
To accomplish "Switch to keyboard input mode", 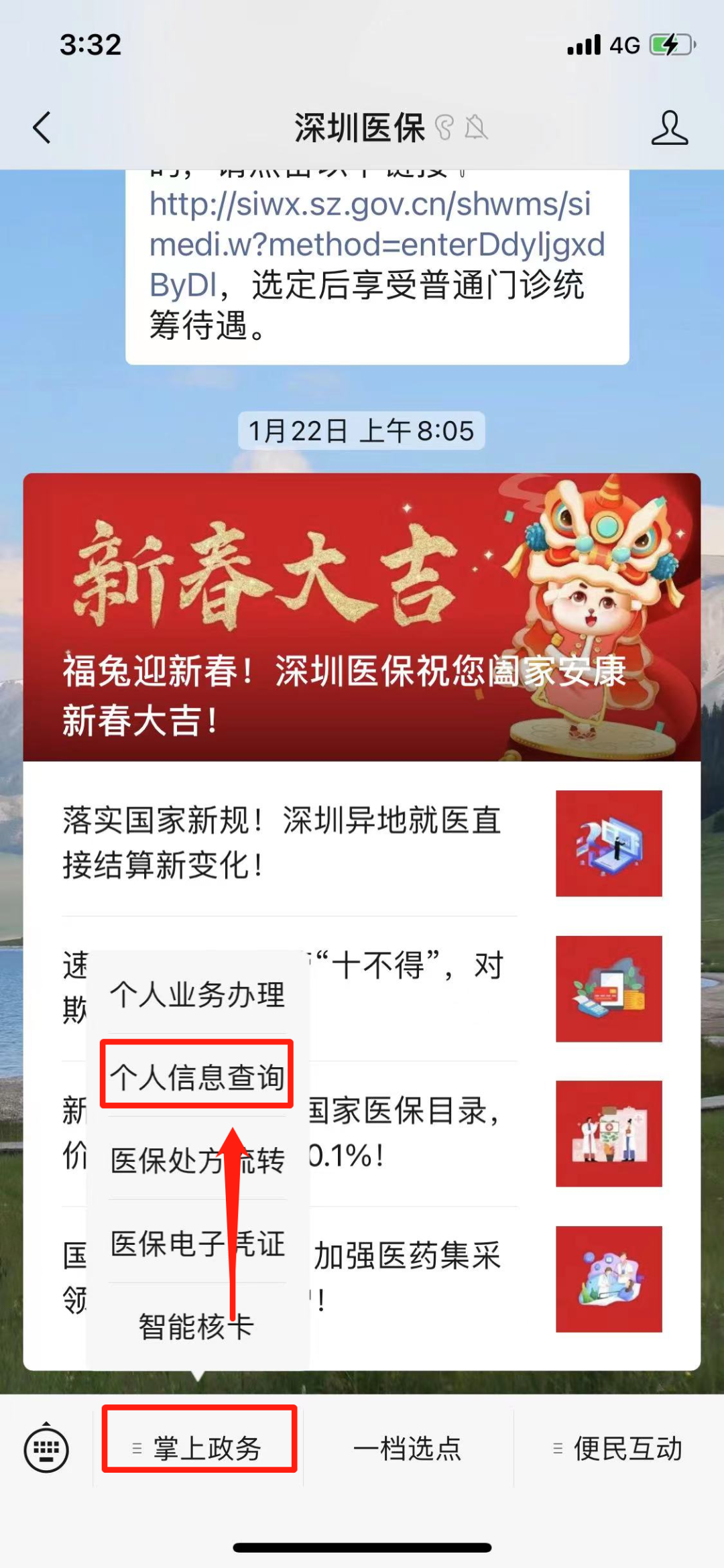I will (x=46, y=1450).
